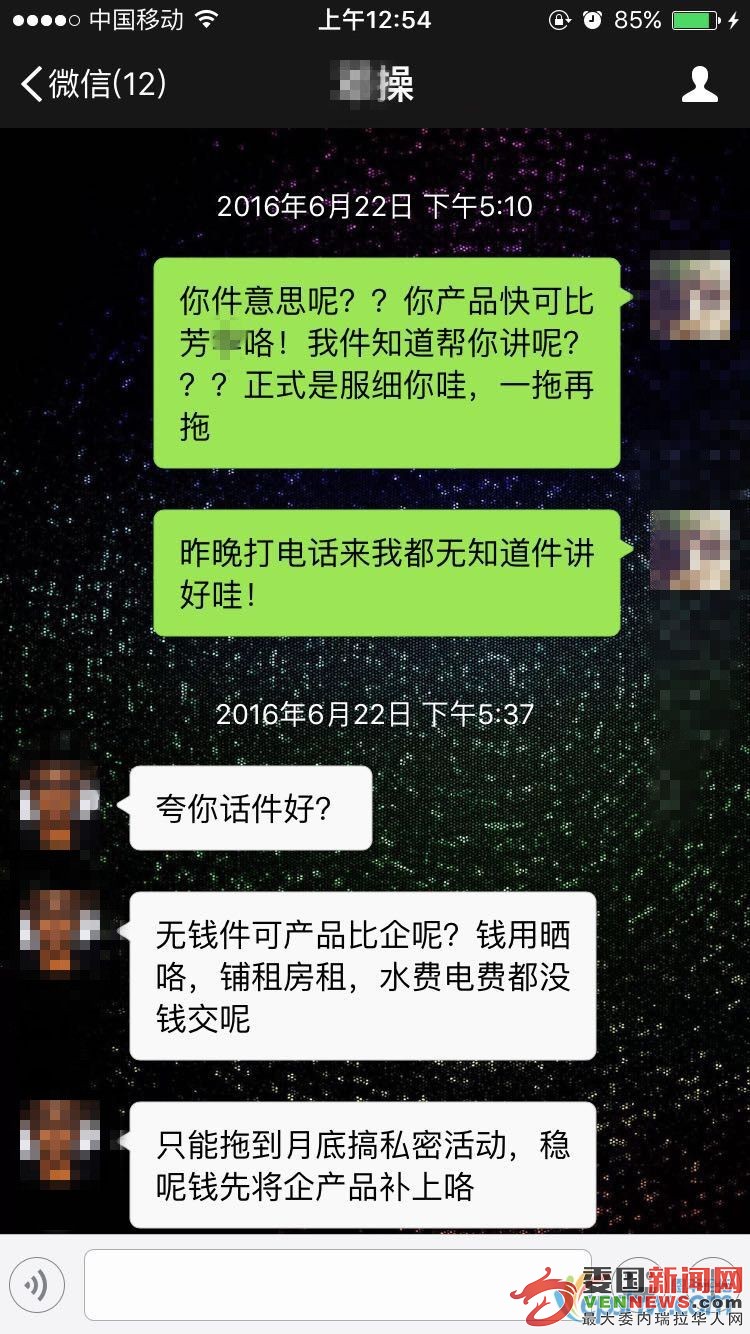Open the contact profile icon

tap(699, 84)
